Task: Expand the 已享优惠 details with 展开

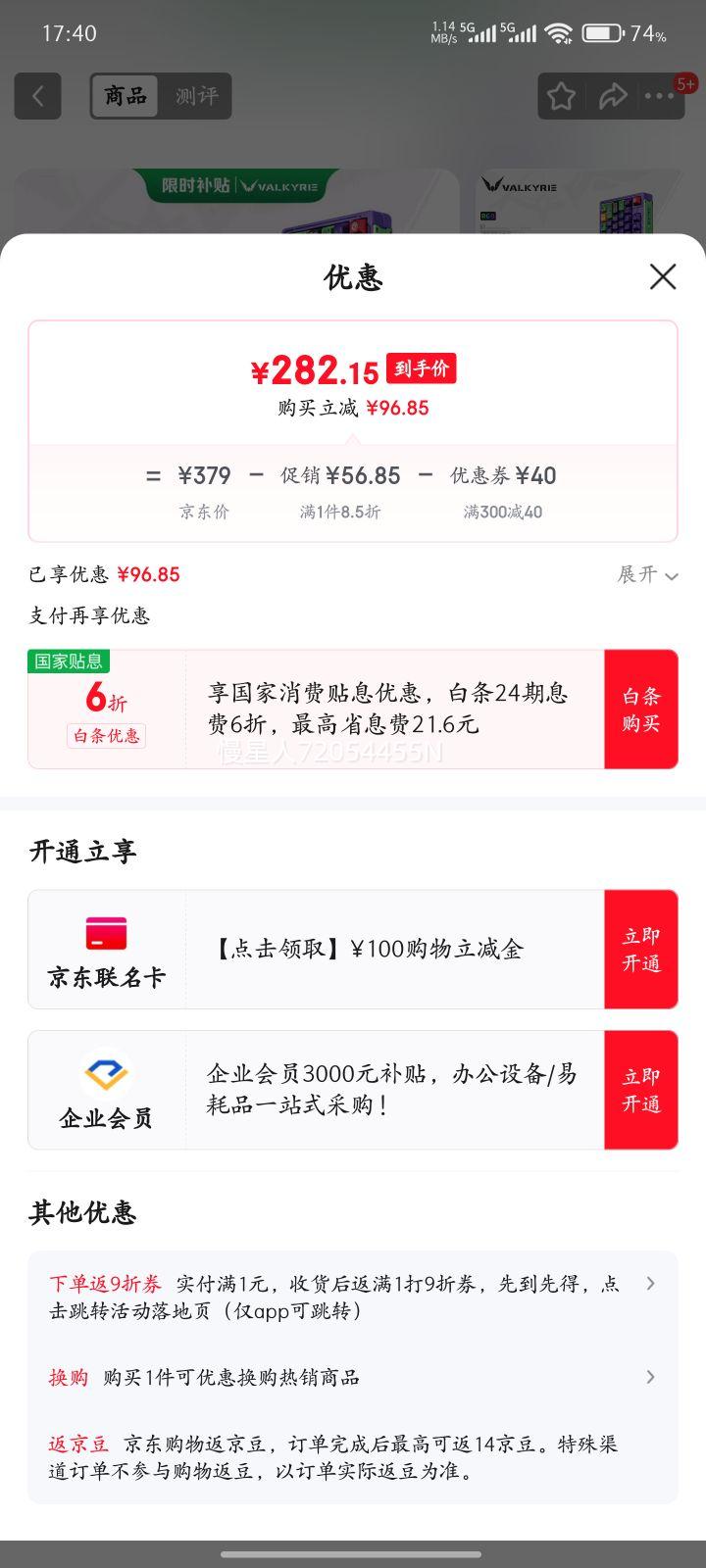Action: point(647,574)
